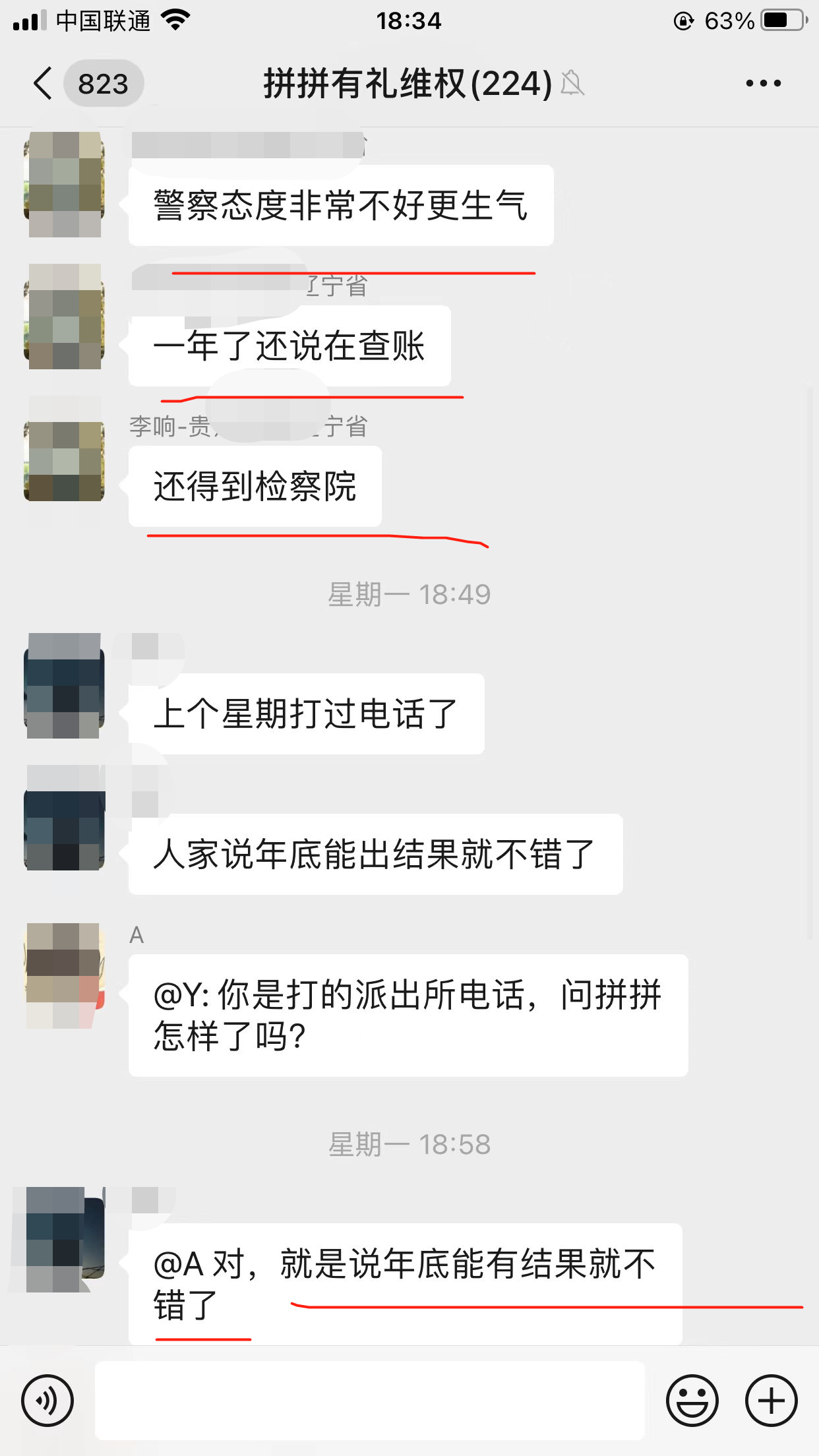Go back to the chat list
Viewport: 819px width, 1456px height.
(44, 84)
